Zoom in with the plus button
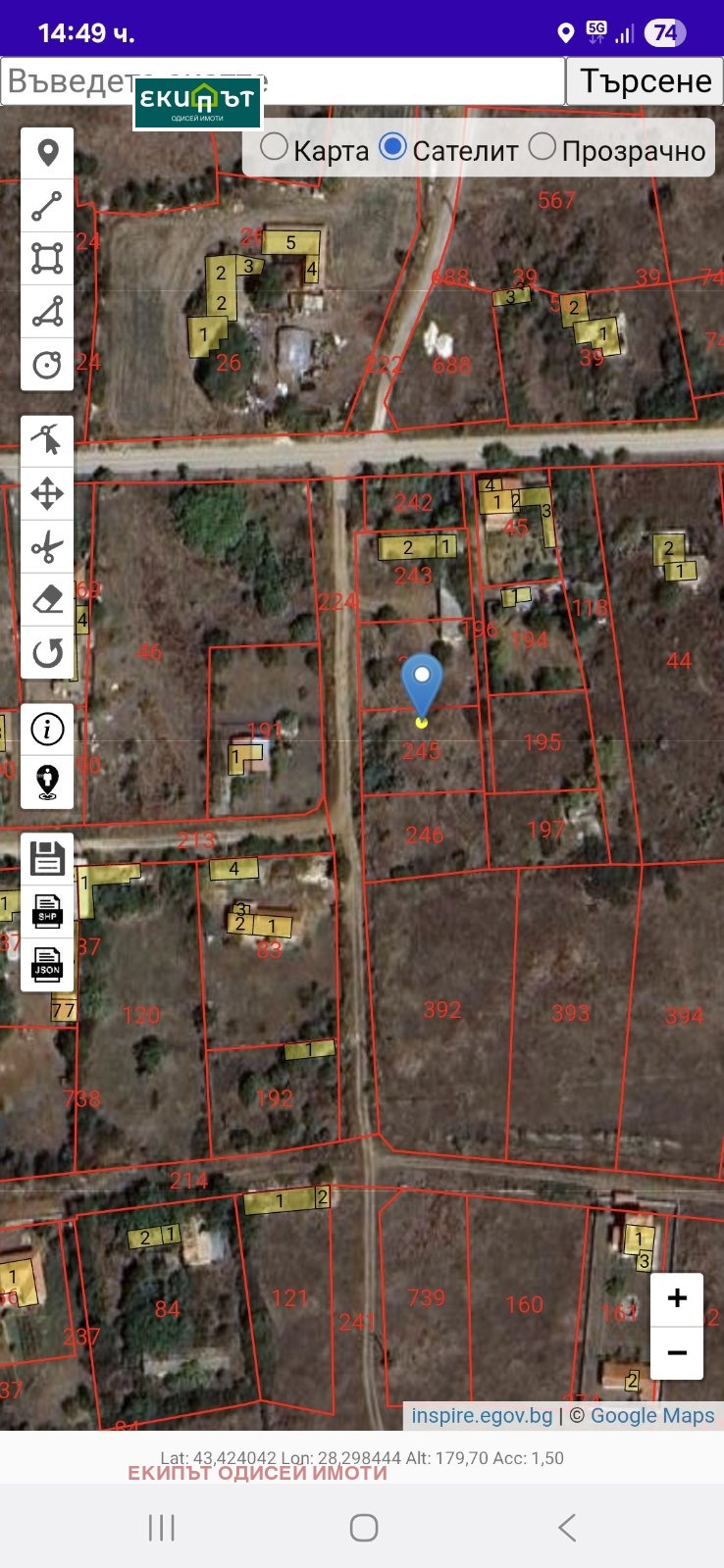 [x=677, y=1298]
